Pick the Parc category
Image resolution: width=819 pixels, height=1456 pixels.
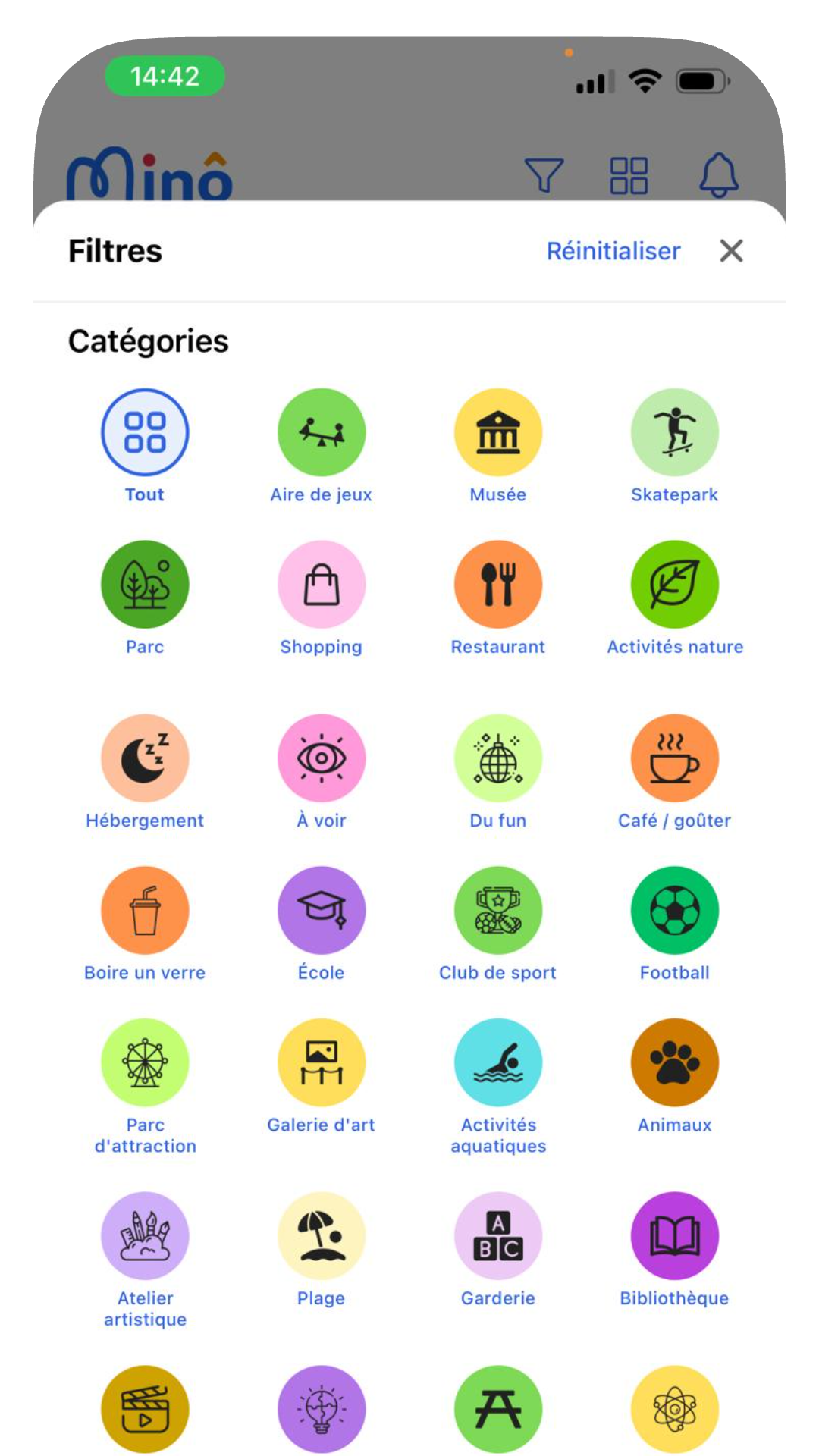point(145,585)
